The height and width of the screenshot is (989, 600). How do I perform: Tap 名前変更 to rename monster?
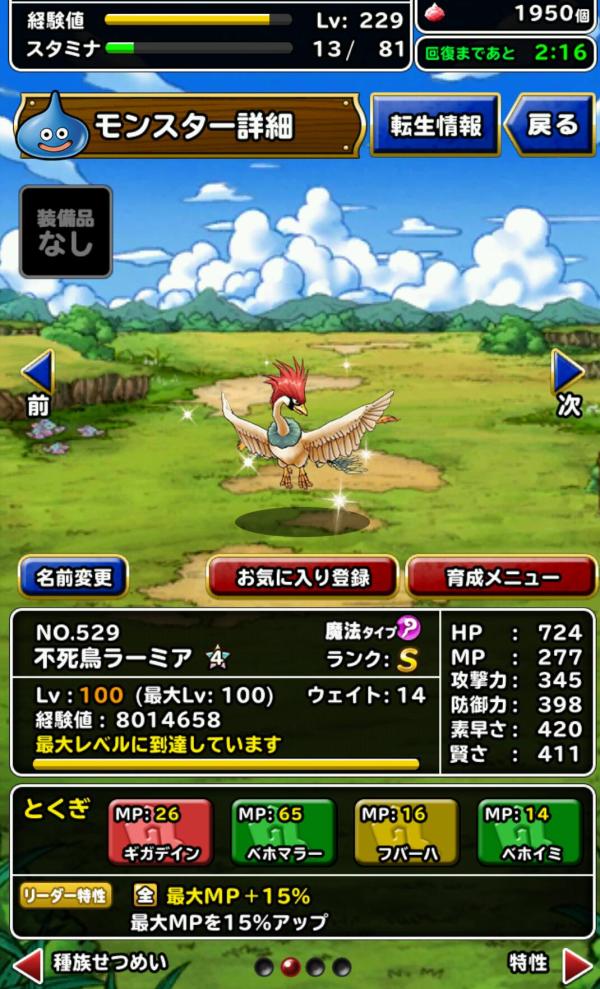(74, 577)
